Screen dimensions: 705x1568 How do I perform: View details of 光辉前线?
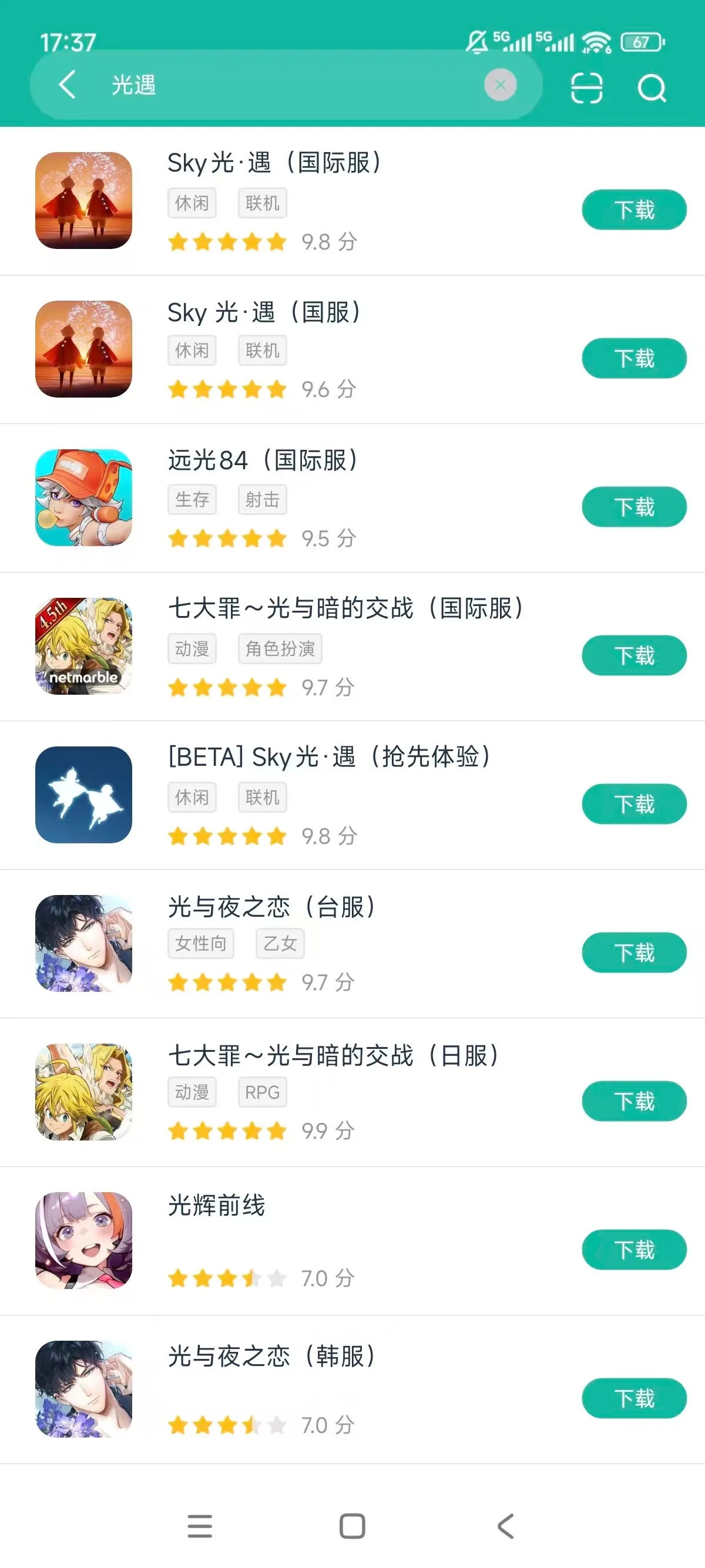pyautogui.click(x=217, y=1205)
